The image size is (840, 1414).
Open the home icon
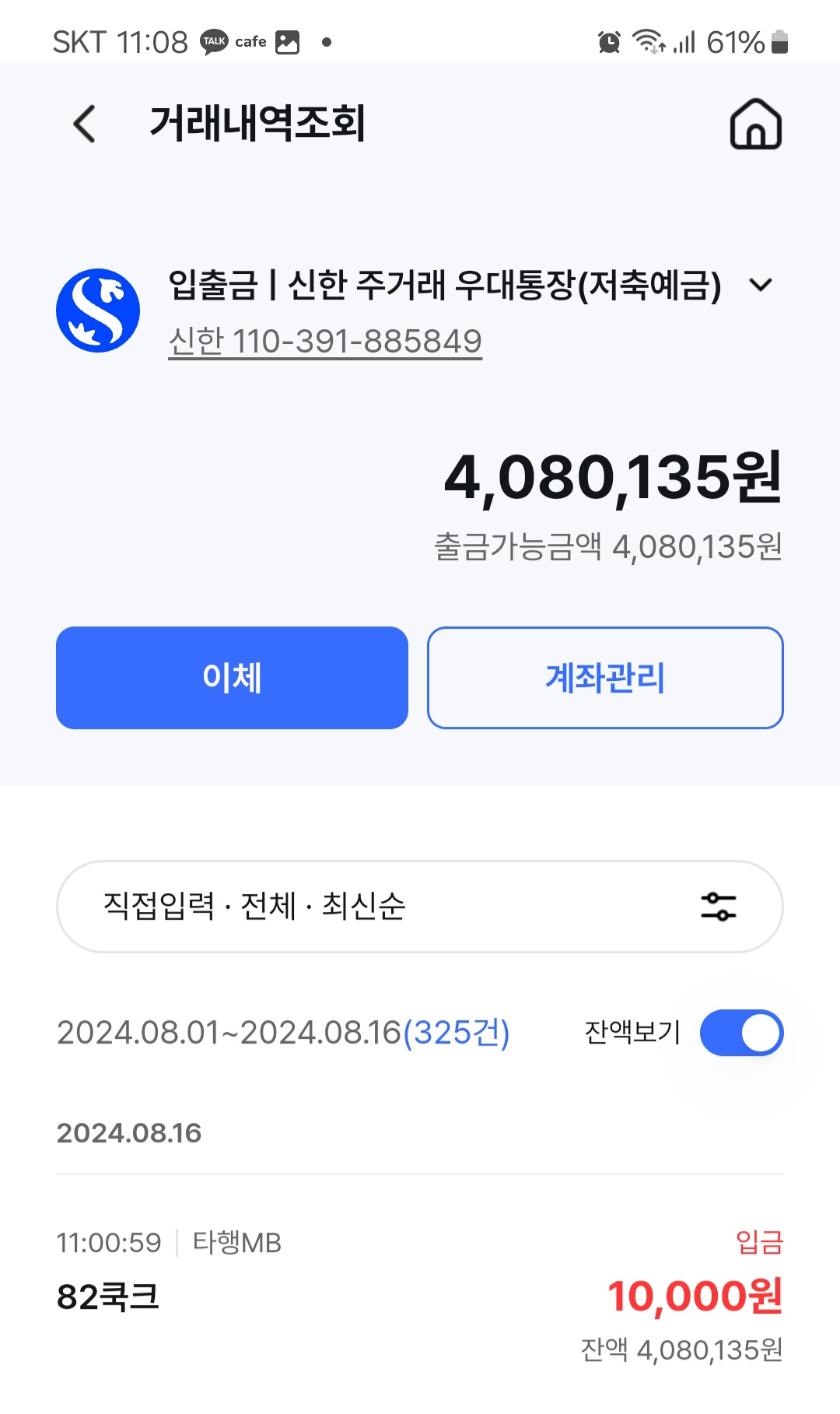click(755, 124)
